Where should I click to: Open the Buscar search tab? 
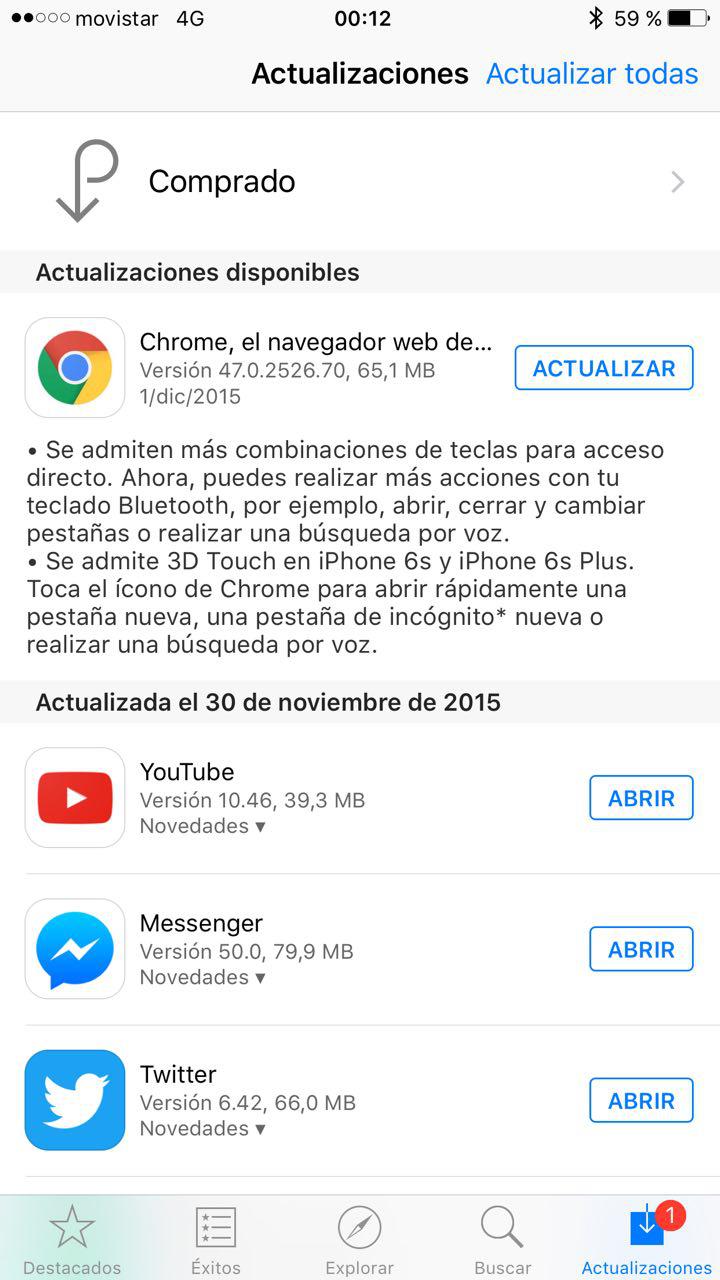coord(503,1239)
